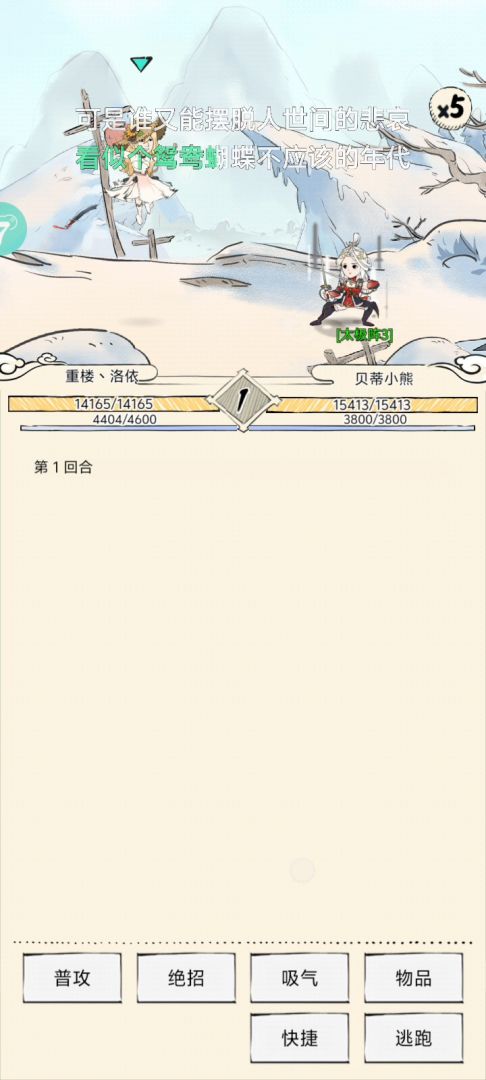Choose the 绝招 special move button
This screenshot has height=1080, width=486.
(186, 977)
